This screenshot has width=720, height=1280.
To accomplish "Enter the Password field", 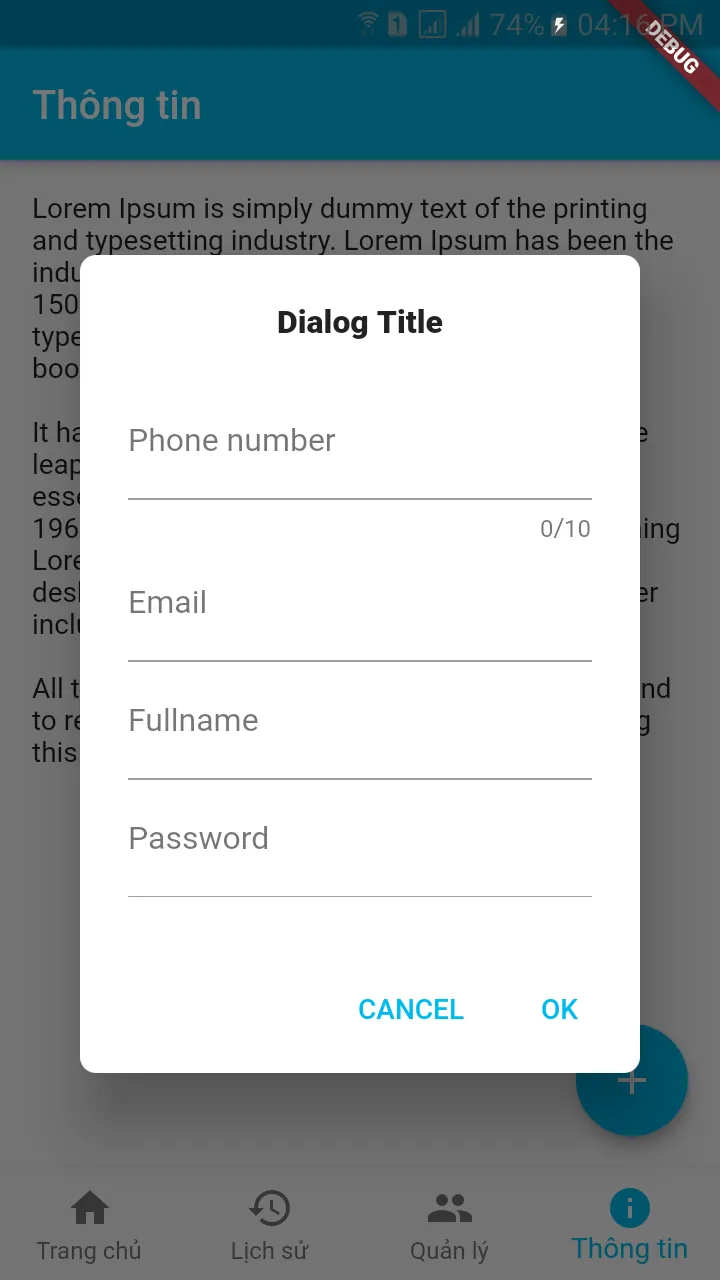I will click(359, 853).
